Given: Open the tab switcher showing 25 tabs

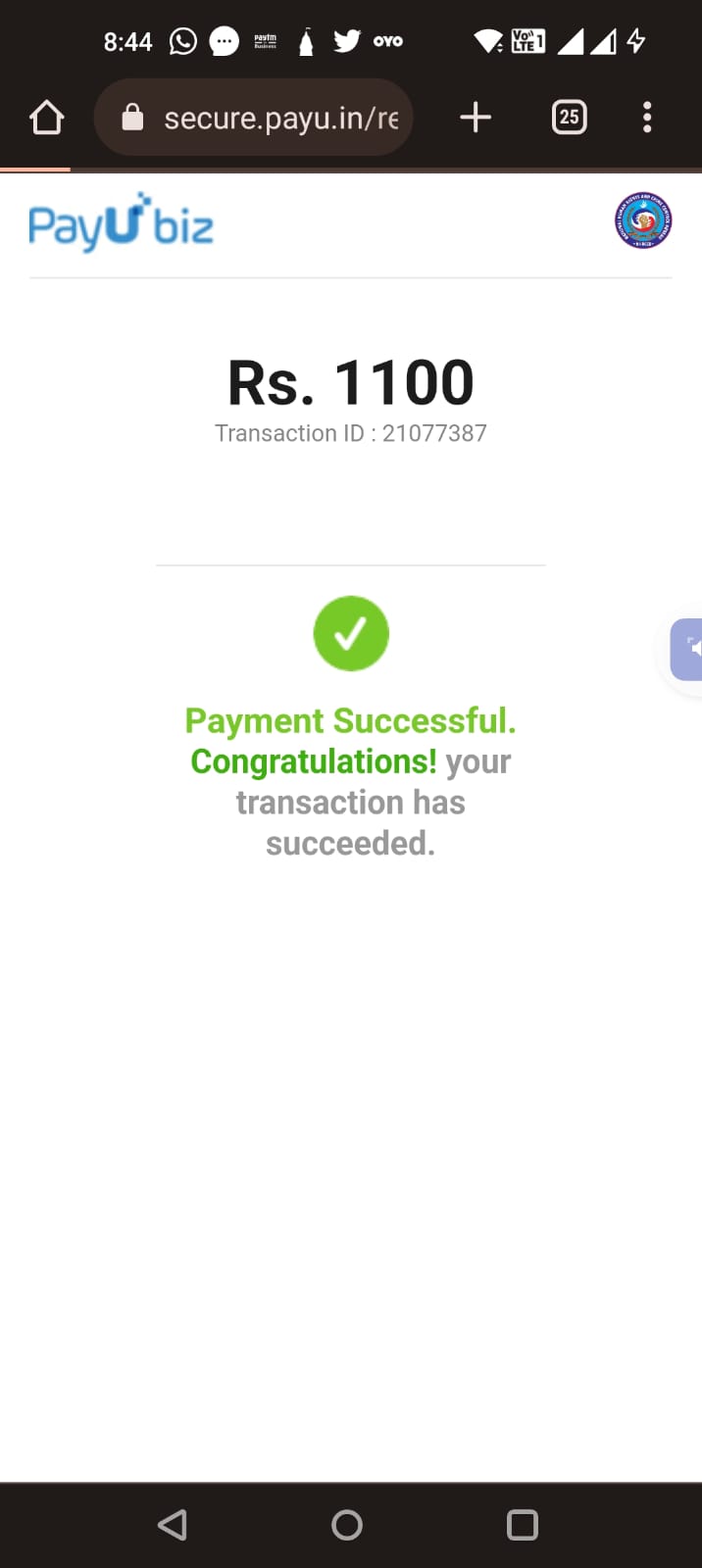Looking at the screenshot, I should pos(569,118).
